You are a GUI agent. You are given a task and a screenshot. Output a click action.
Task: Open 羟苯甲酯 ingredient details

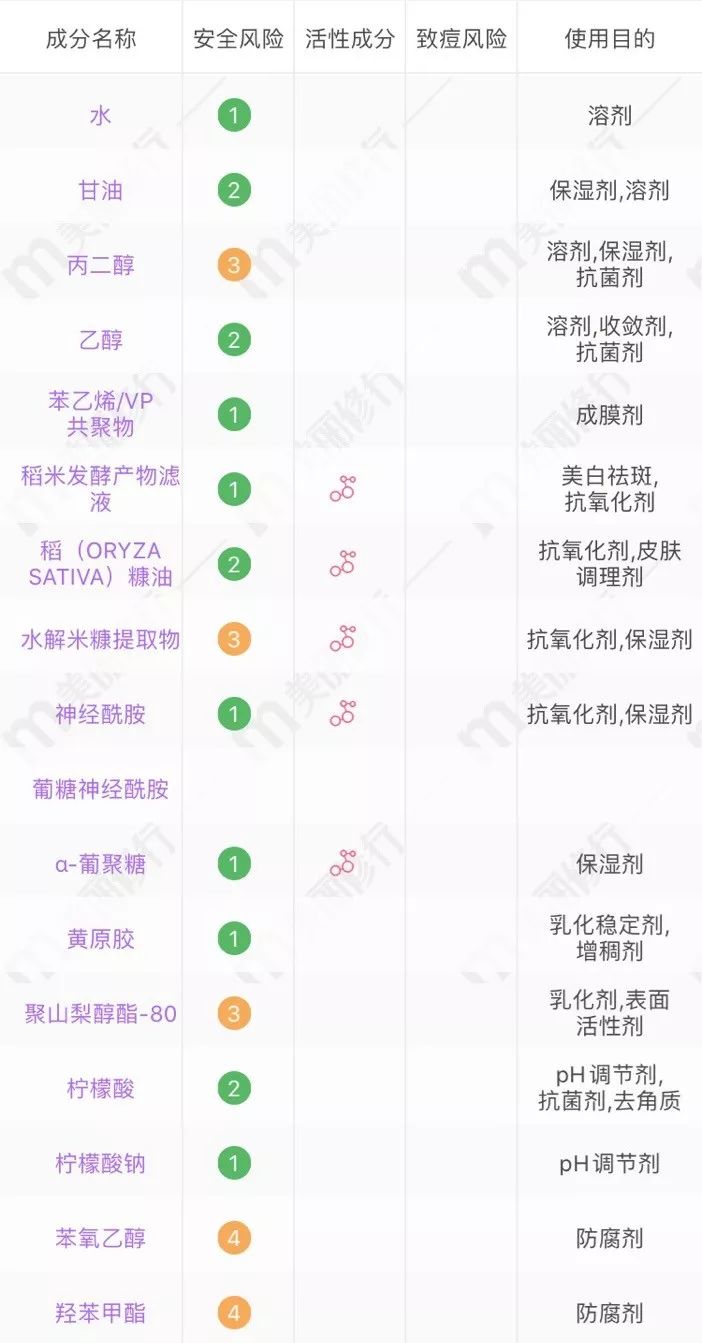point(100,1313)
